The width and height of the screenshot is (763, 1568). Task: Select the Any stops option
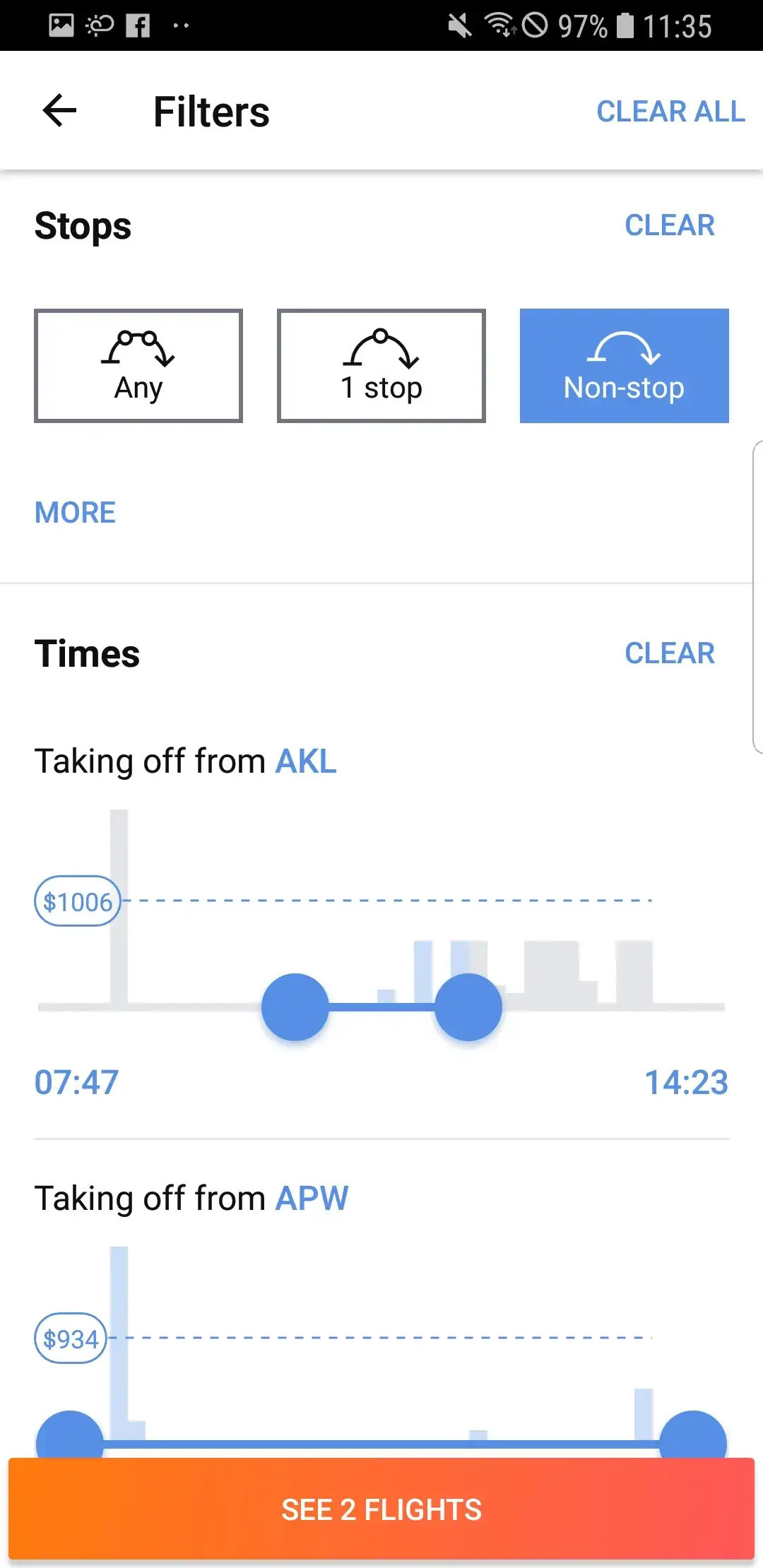(138, 366)
